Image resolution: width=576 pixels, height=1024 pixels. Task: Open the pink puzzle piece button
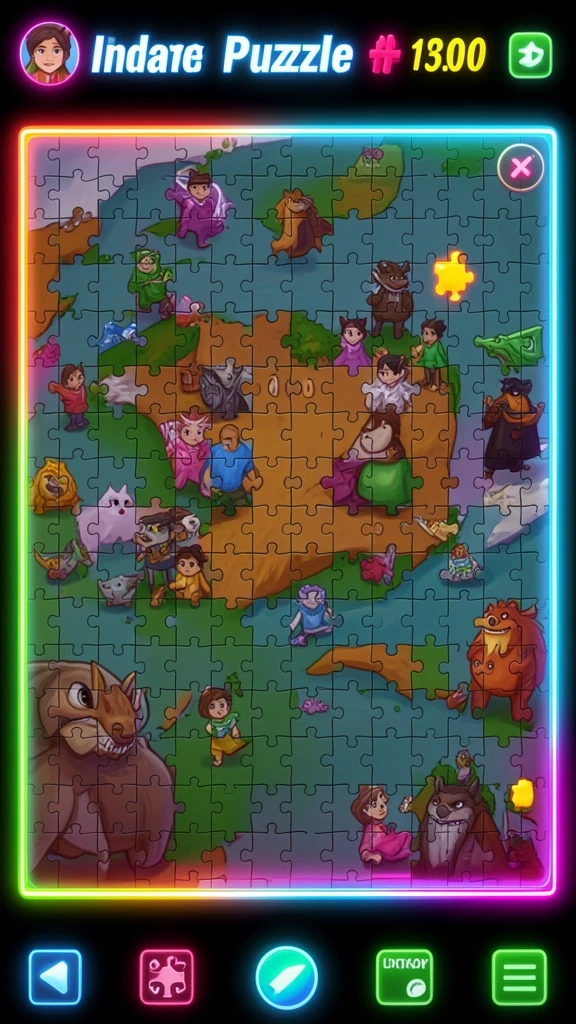[167, 977]
